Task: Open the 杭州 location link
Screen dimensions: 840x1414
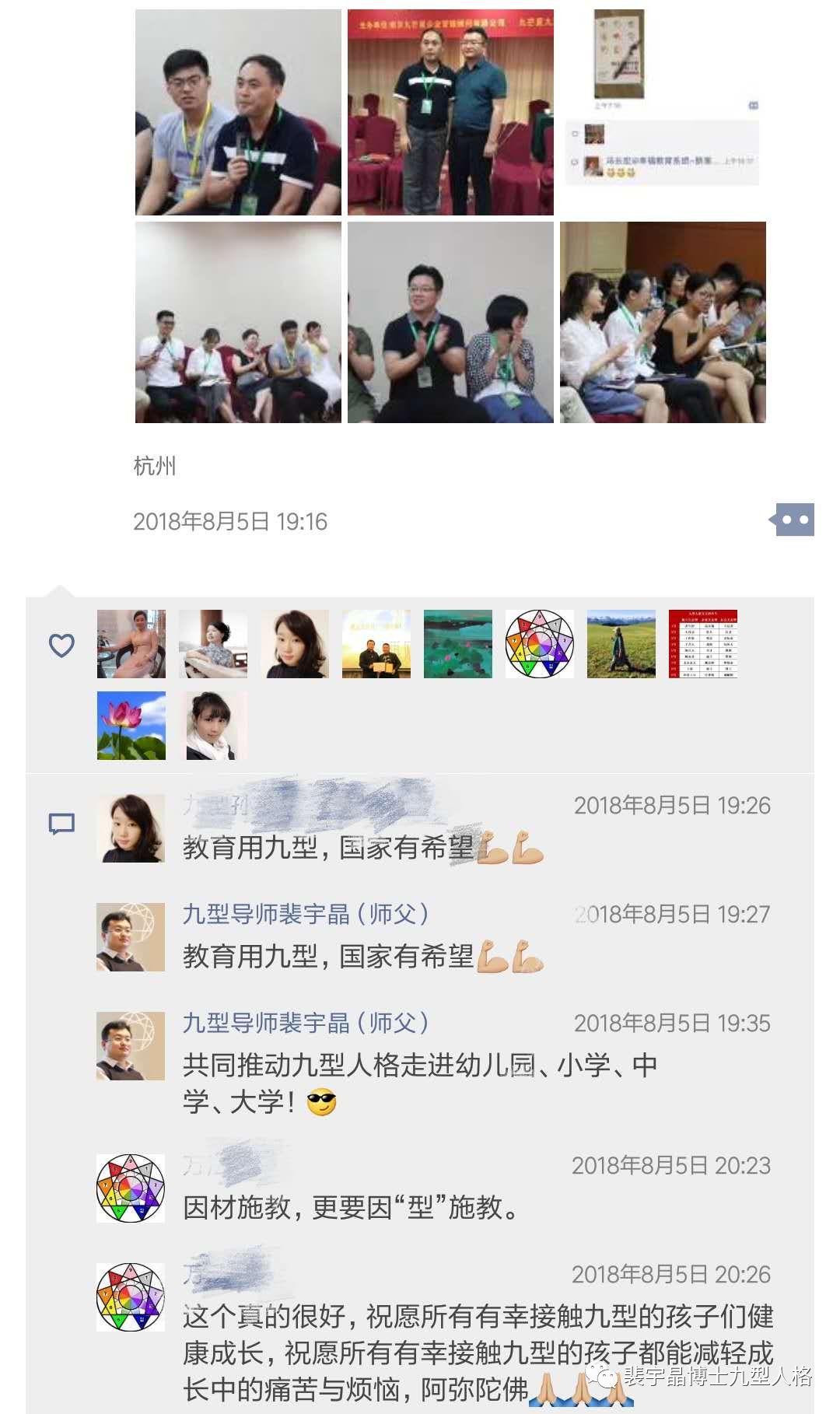Action: [155, 466]
